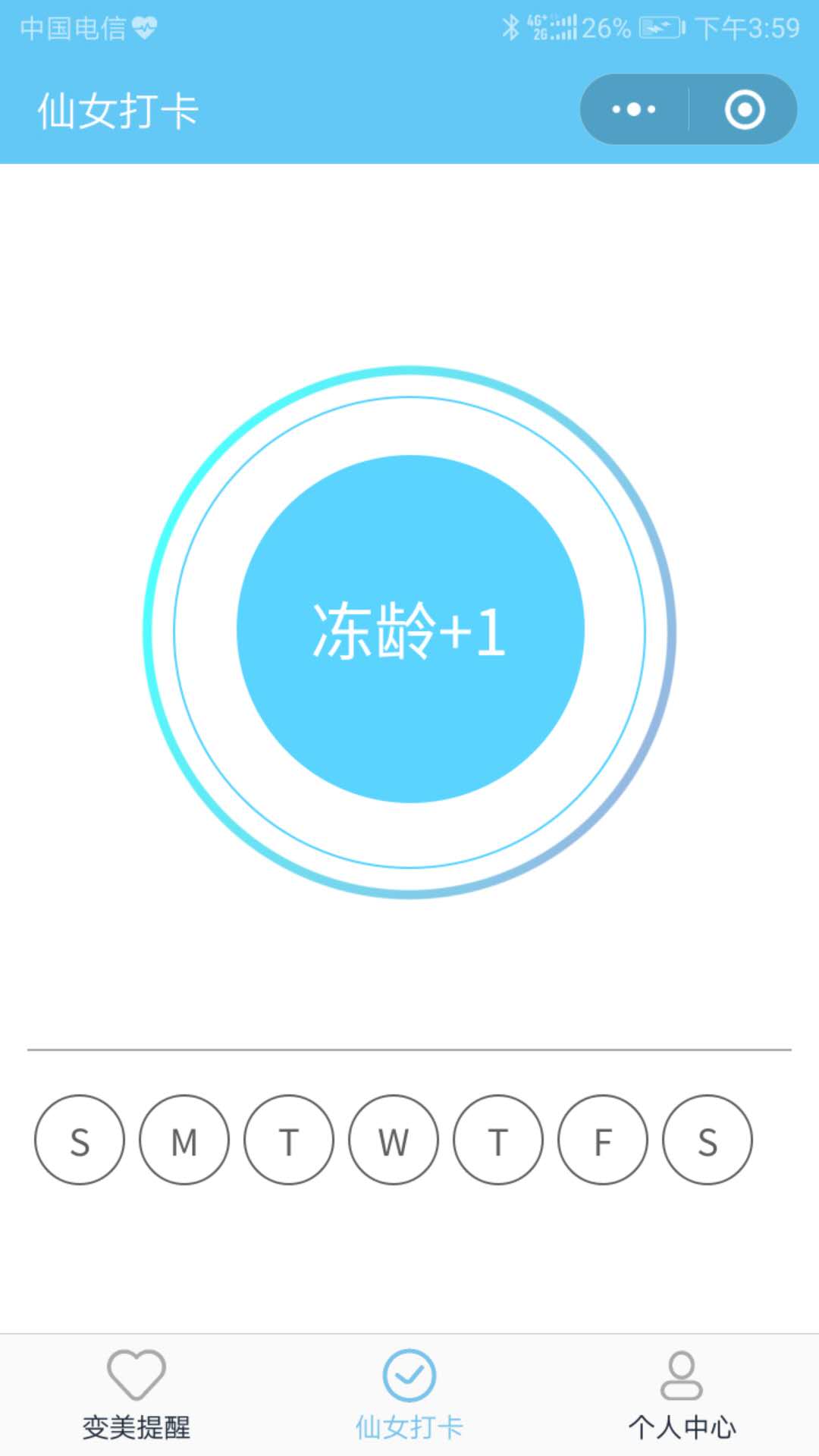Go to the 个人中心 tab
The image size is (819, 1456).
682,1394
